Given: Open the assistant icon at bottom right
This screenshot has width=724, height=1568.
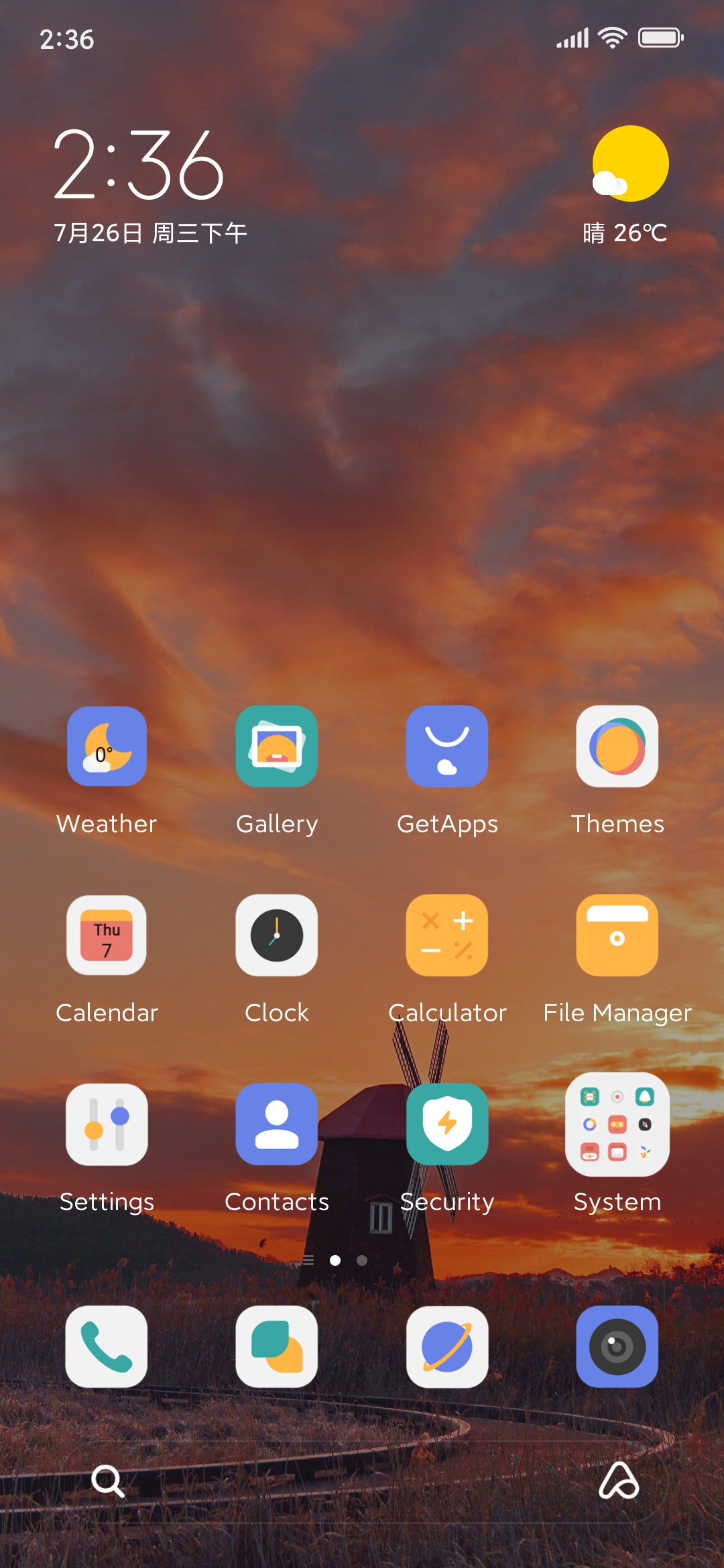Looking at the screenshot, I should coord(618,1481).
